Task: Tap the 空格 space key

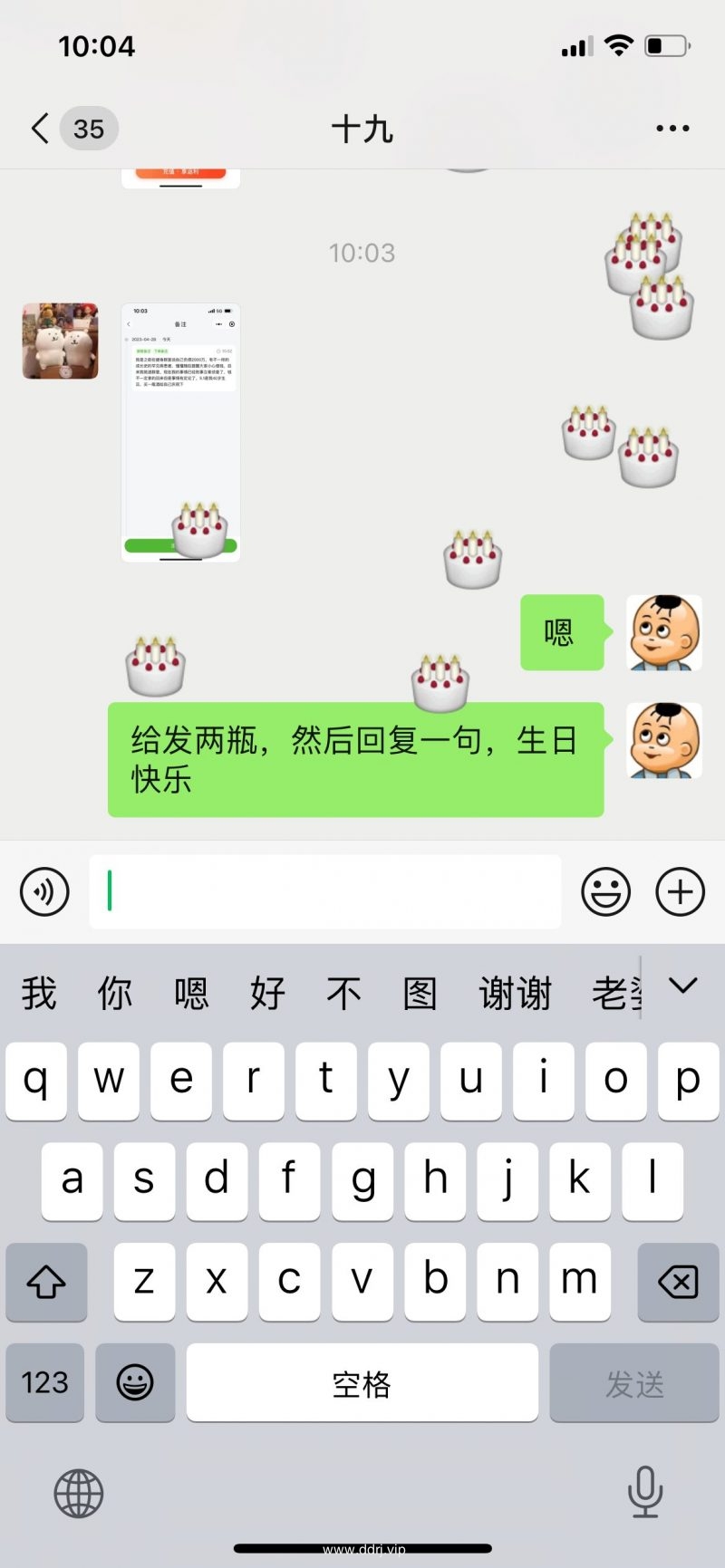Action: click(362, 1383)
